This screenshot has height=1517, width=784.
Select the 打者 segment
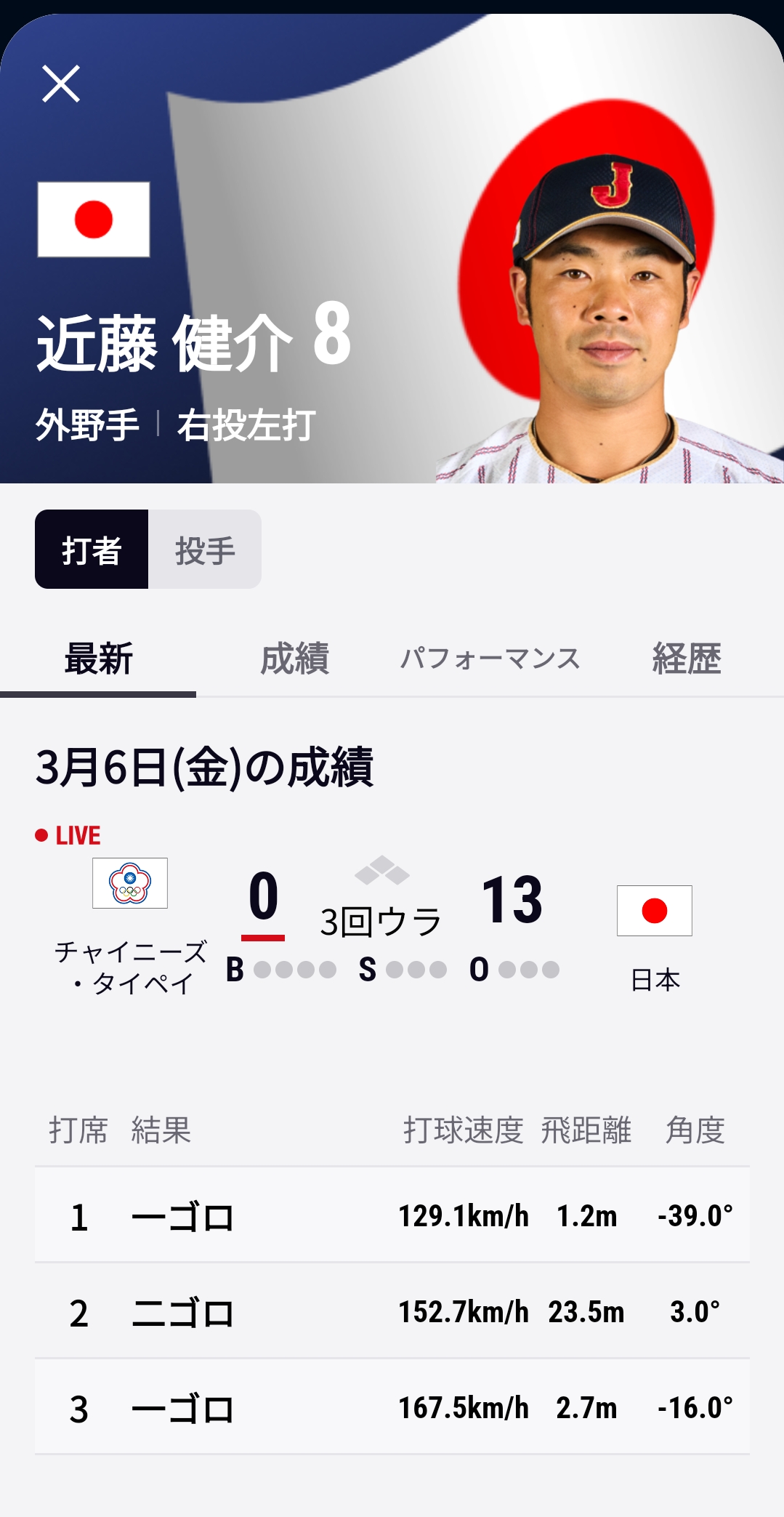[92, 550]
